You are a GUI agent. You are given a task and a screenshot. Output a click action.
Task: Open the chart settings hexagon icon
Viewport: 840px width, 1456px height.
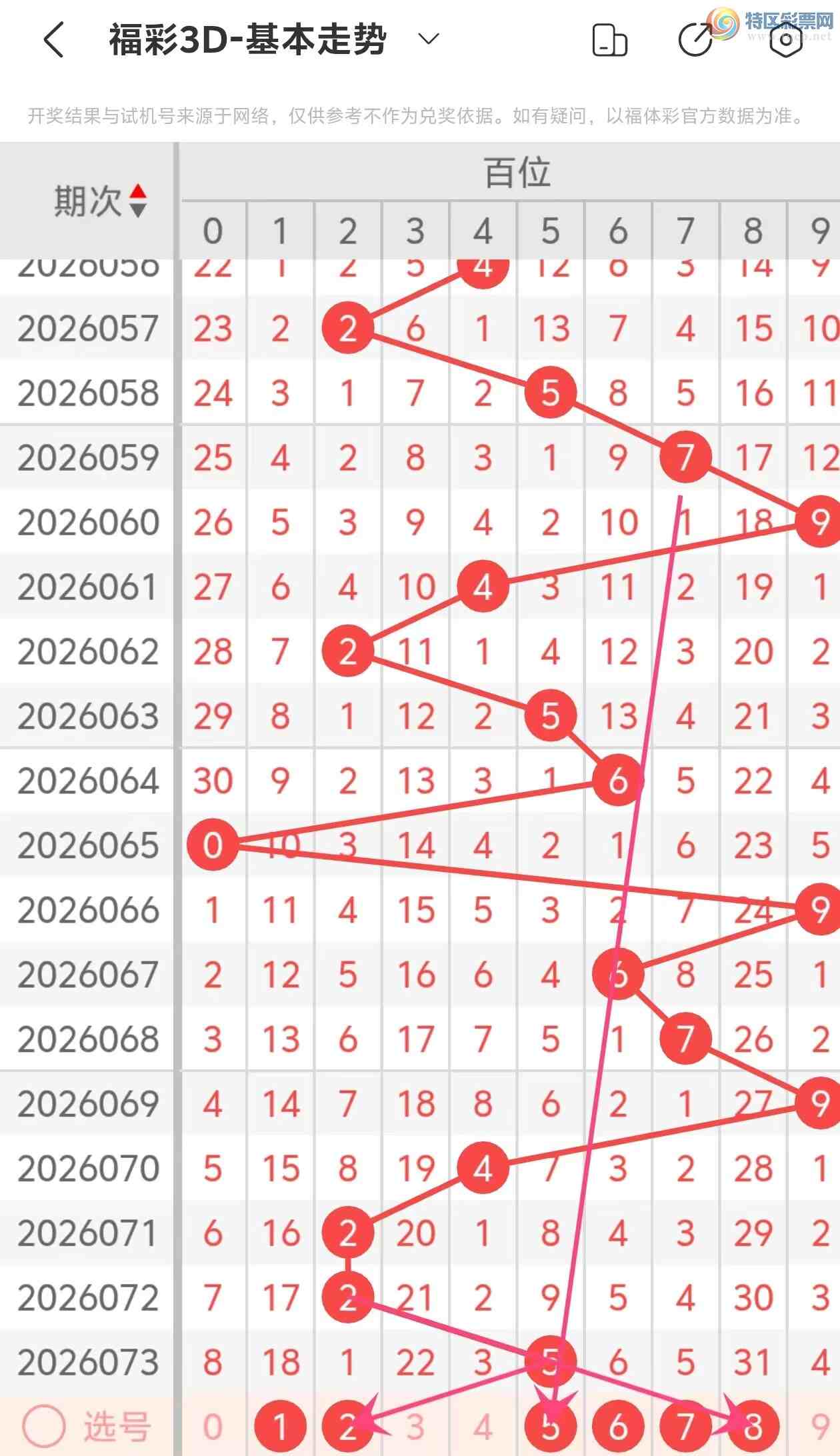coord(786,40)
